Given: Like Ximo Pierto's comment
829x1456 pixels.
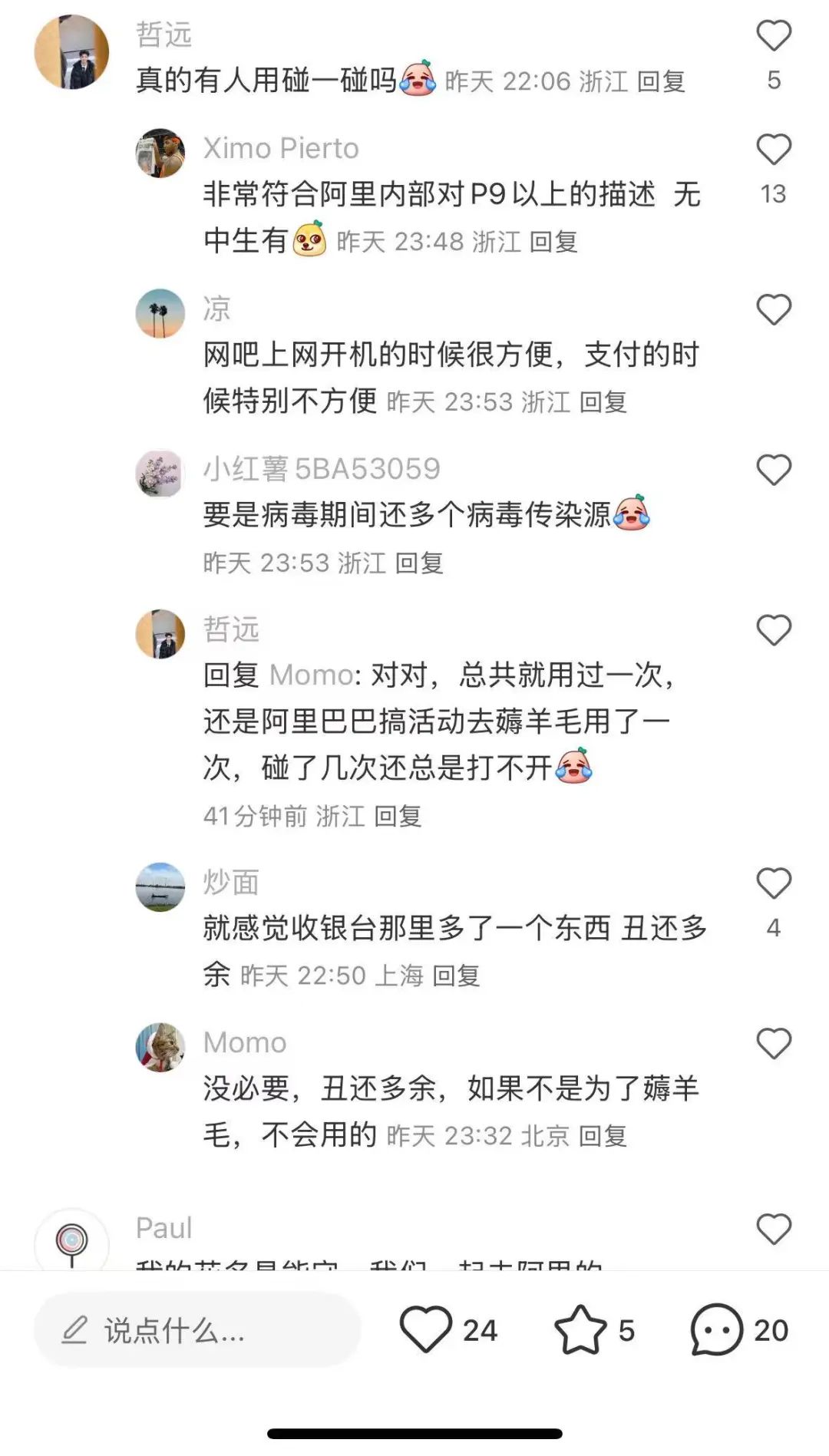Looking at the screenshot, I should point(773,149).
